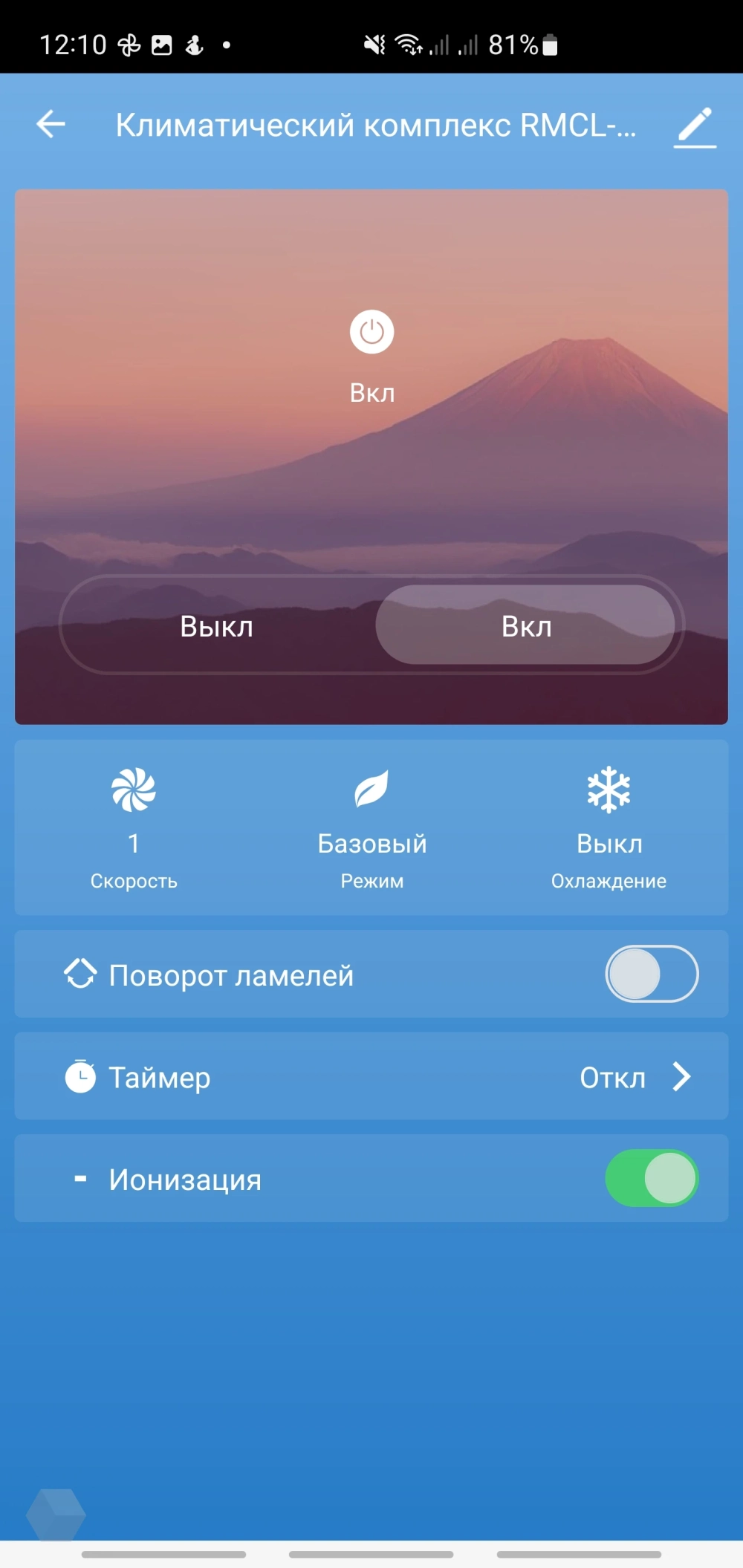Open the Таймер settings row
The height and width of the screenshot is (1568, 743).
(371, 1076)
